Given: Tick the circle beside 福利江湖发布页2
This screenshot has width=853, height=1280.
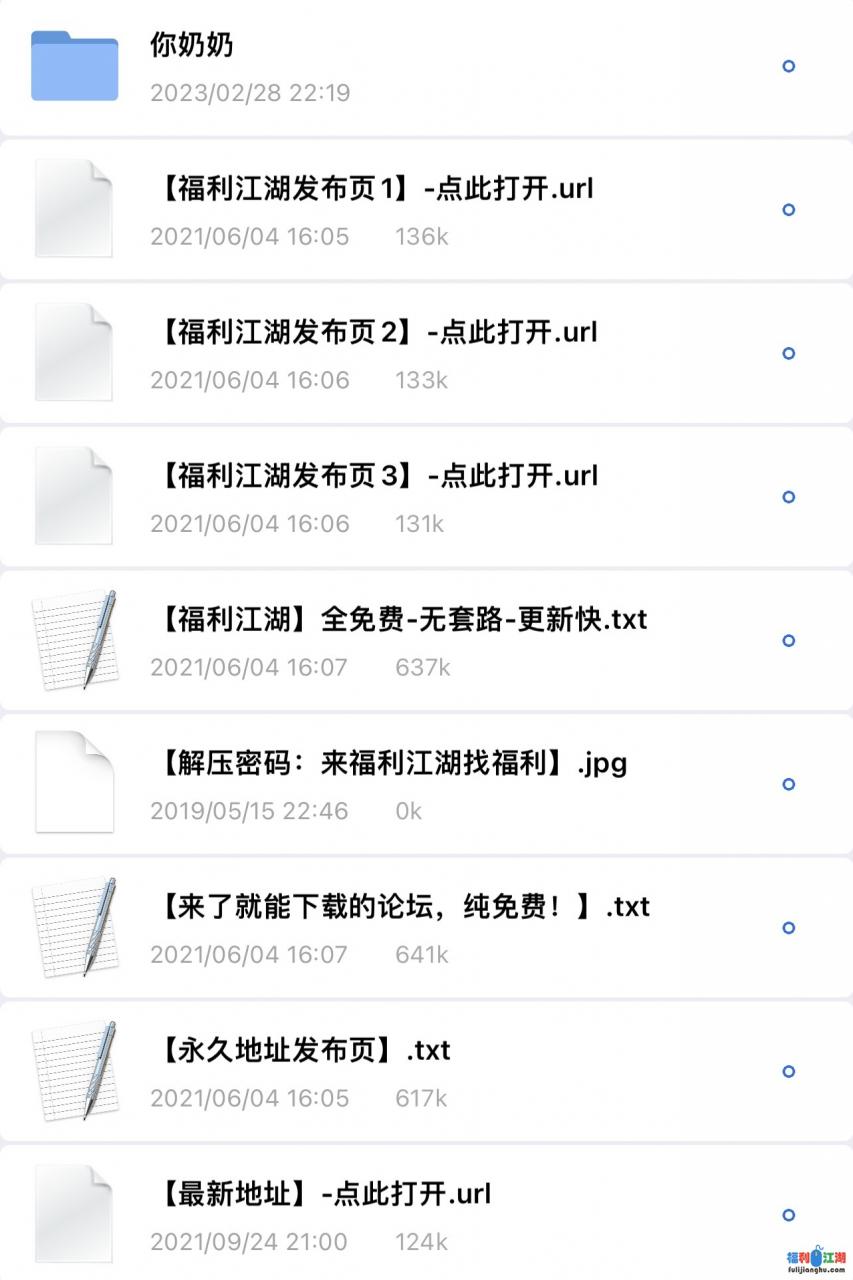Looking at the screenshot, I should (x=788, y=354).
